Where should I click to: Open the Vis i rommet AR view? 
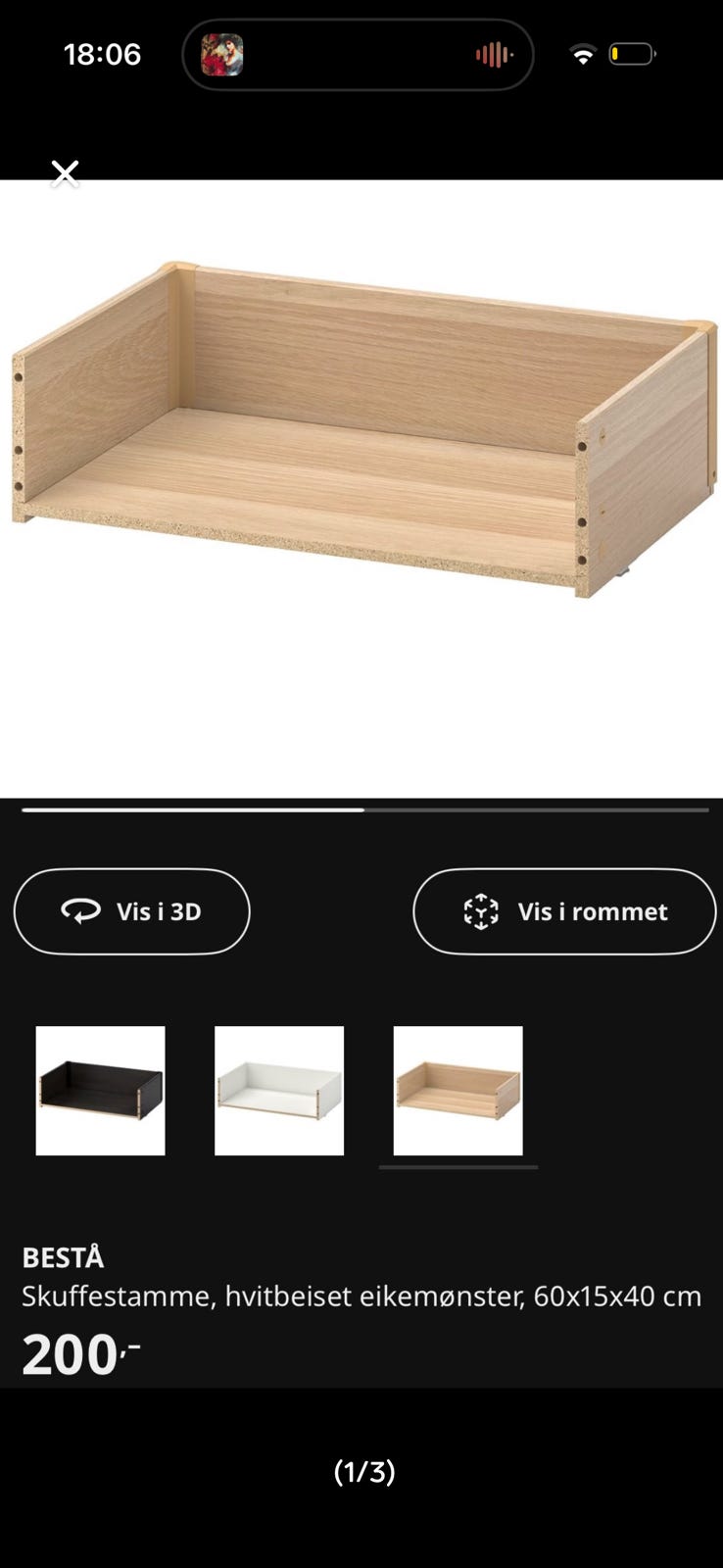click(564, 911)
